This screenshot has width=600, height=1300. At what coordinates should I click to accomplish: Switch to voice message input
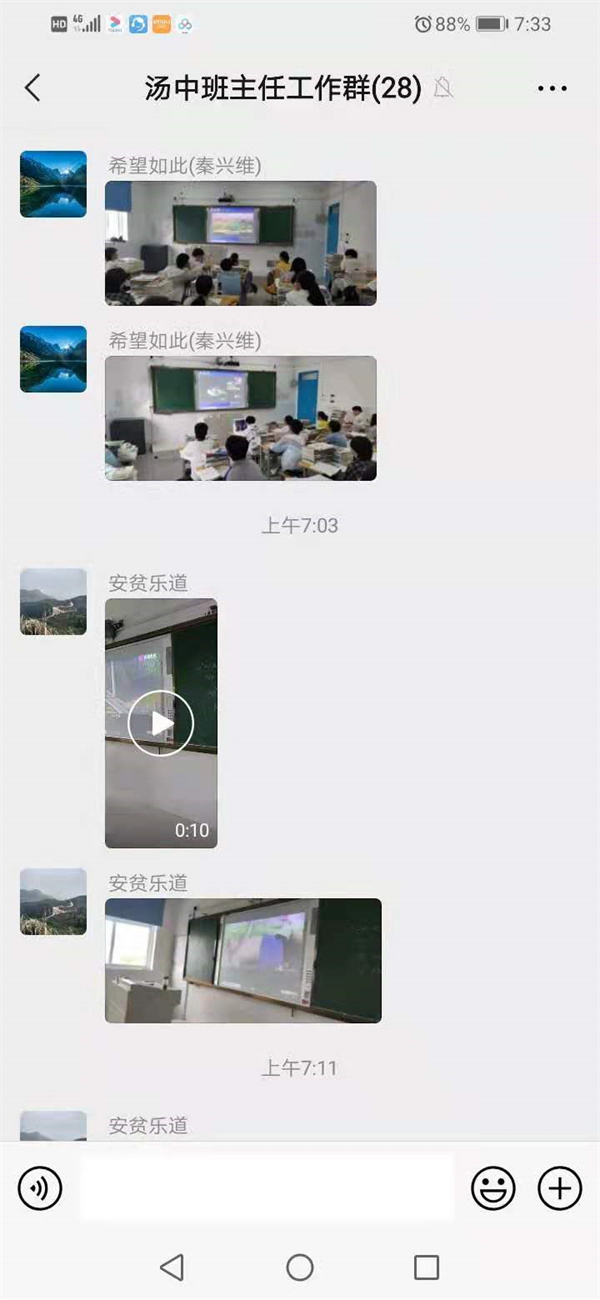point(40,1188)
